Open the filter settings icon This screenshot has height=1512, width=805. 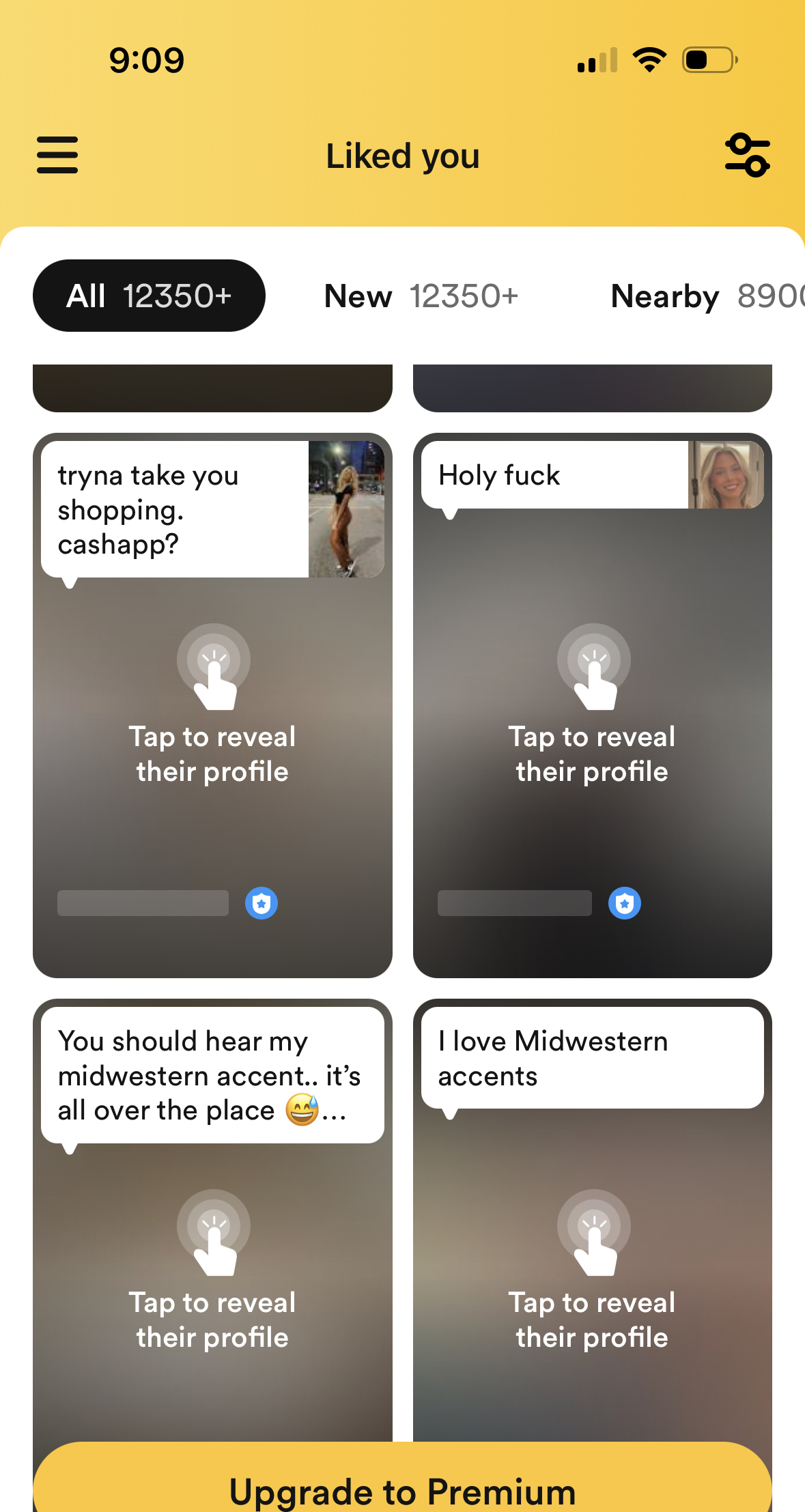click(747, 155)
